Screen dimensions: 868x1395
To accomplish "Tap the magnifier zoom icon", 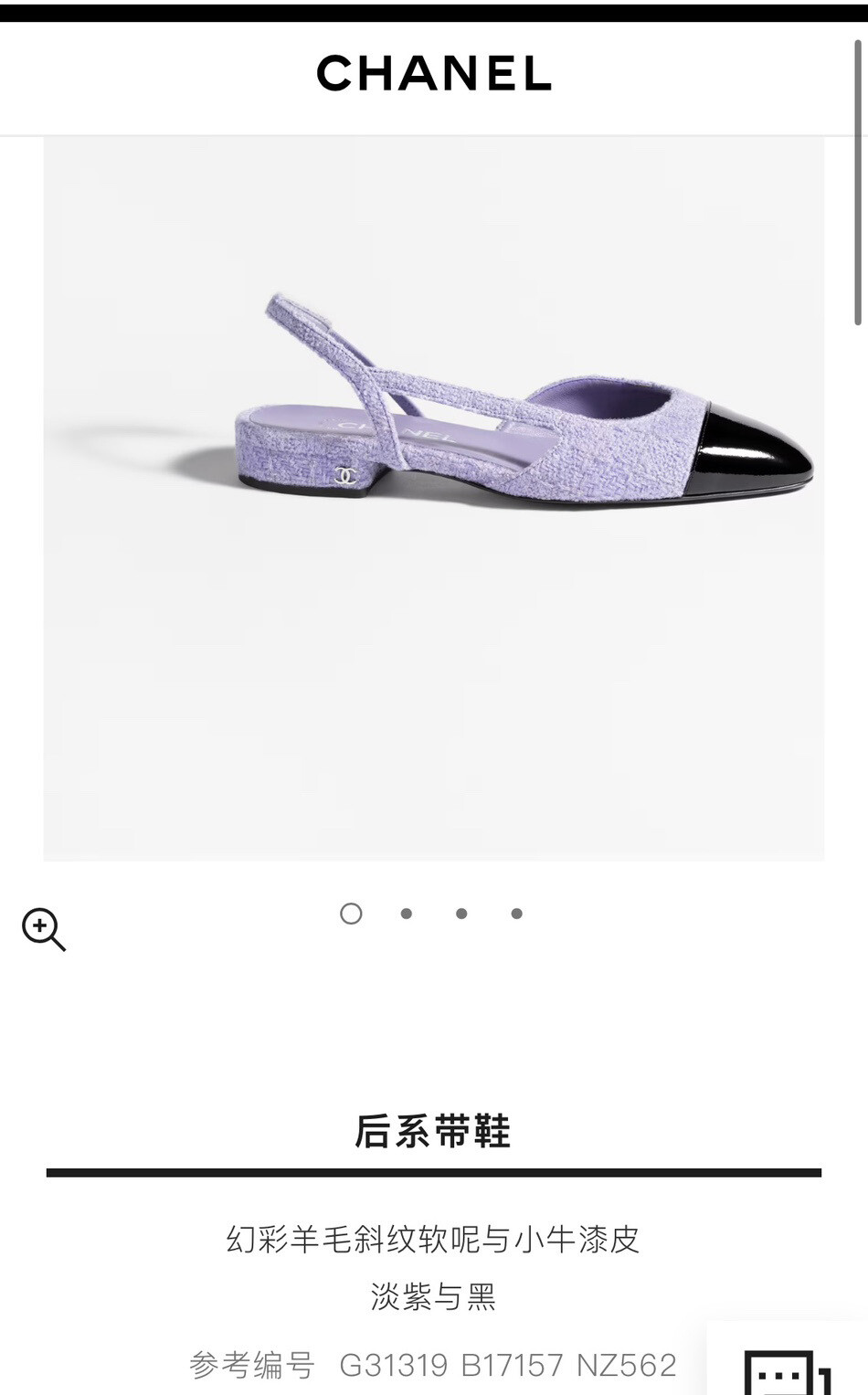I will pyautogui.click(x=44, y=930).
